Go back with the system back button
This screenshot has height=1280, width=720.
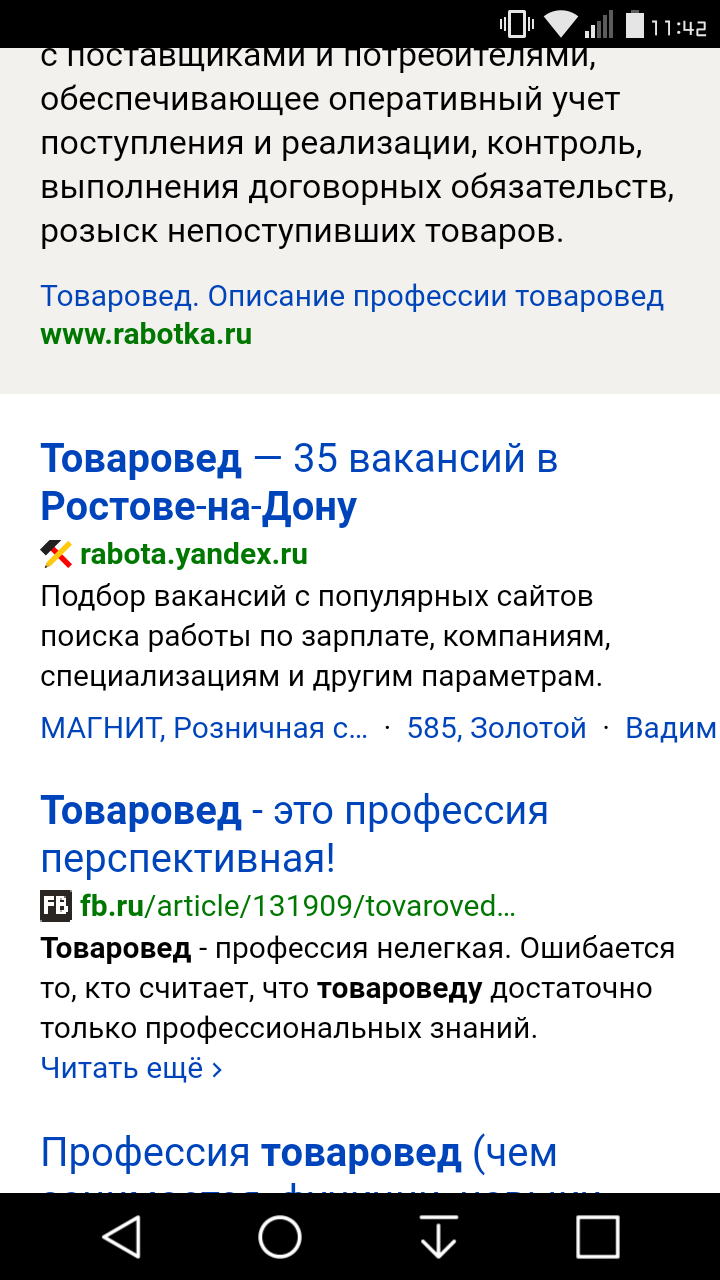pyautogui.click(x=121, y=1237)
